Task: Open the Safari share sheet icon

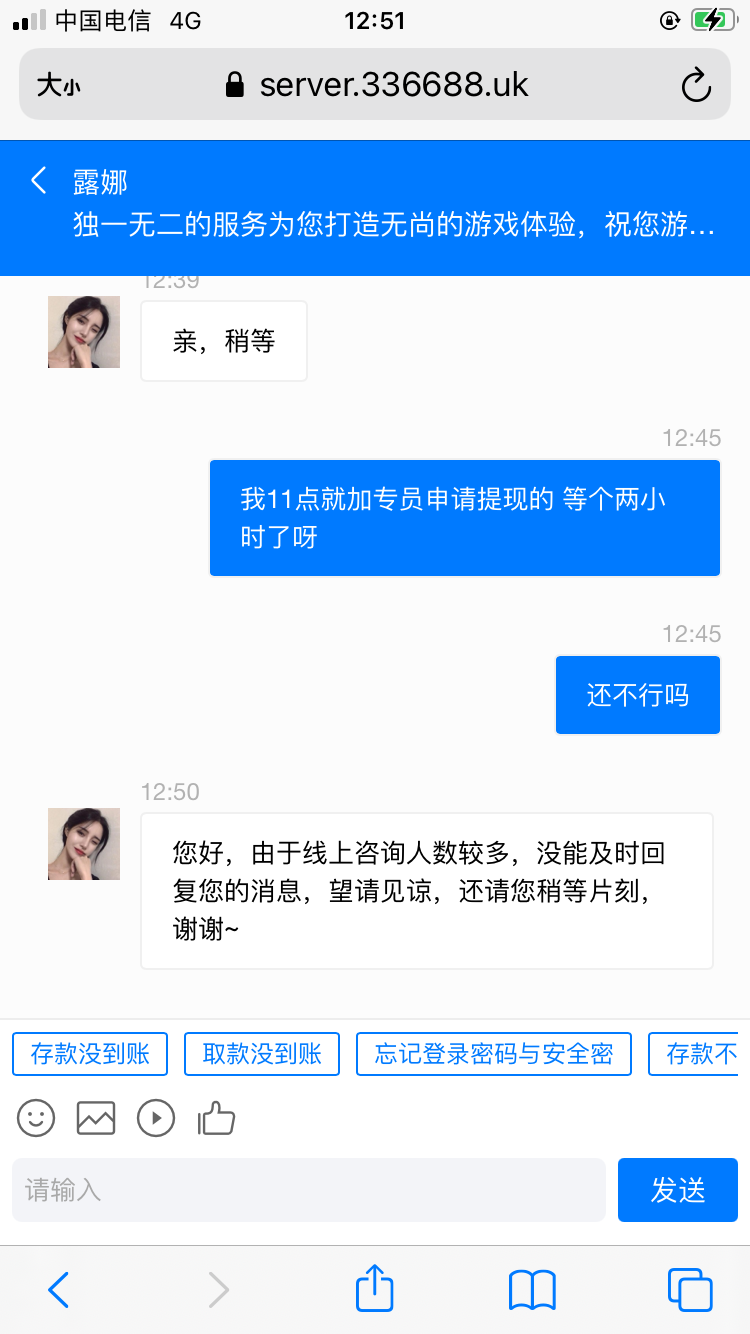Action: [x=374, y=1290]
